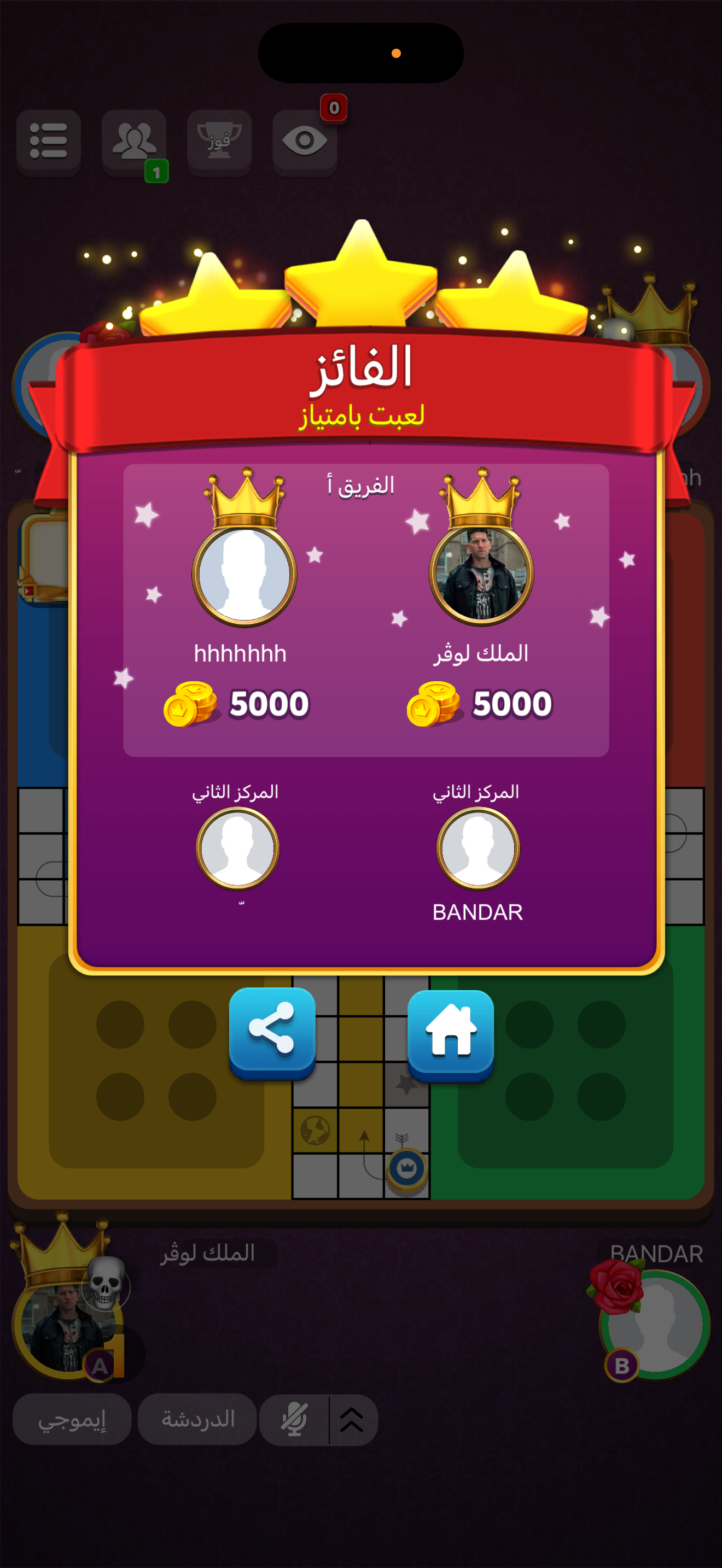Open the players list icon
Image resolution: width=722 pixels, height=1568 pixels.
coord(134,141)
